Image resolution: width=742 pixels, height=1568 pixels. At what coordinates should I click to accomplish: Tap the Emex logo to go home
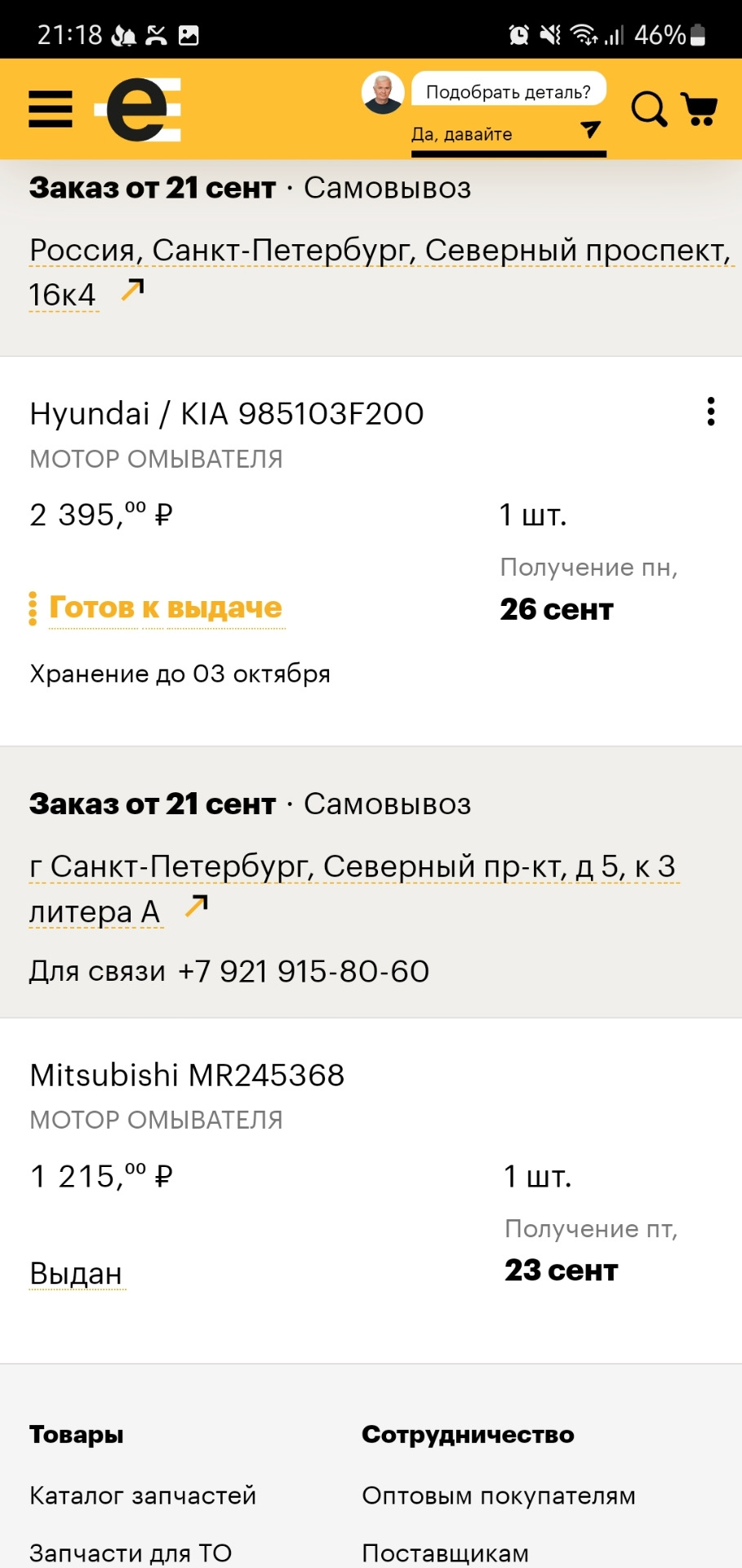tap(138, 109)
